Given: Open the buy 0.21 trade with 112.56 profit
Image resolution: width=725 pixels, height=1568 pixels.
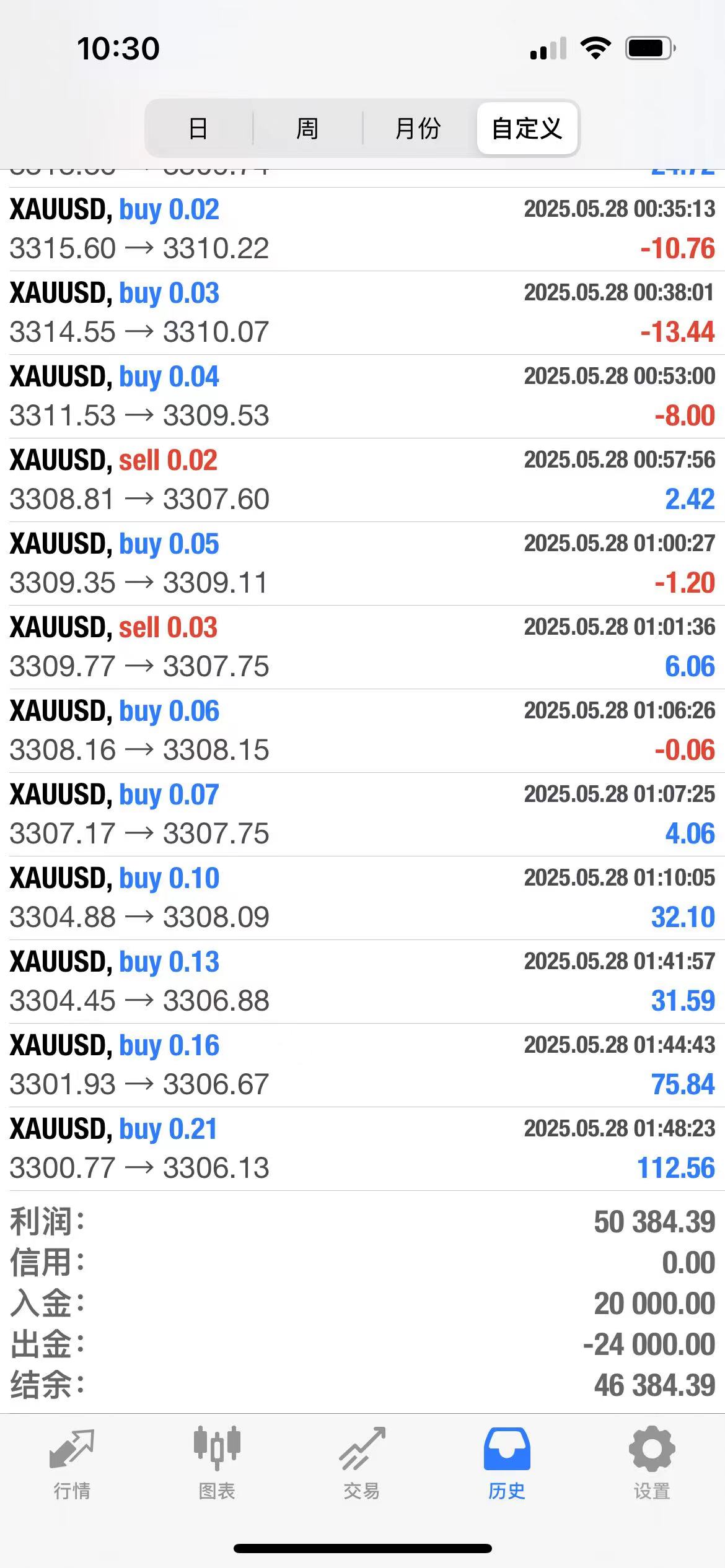Looking at the screenshot, I should [362, 1149].
